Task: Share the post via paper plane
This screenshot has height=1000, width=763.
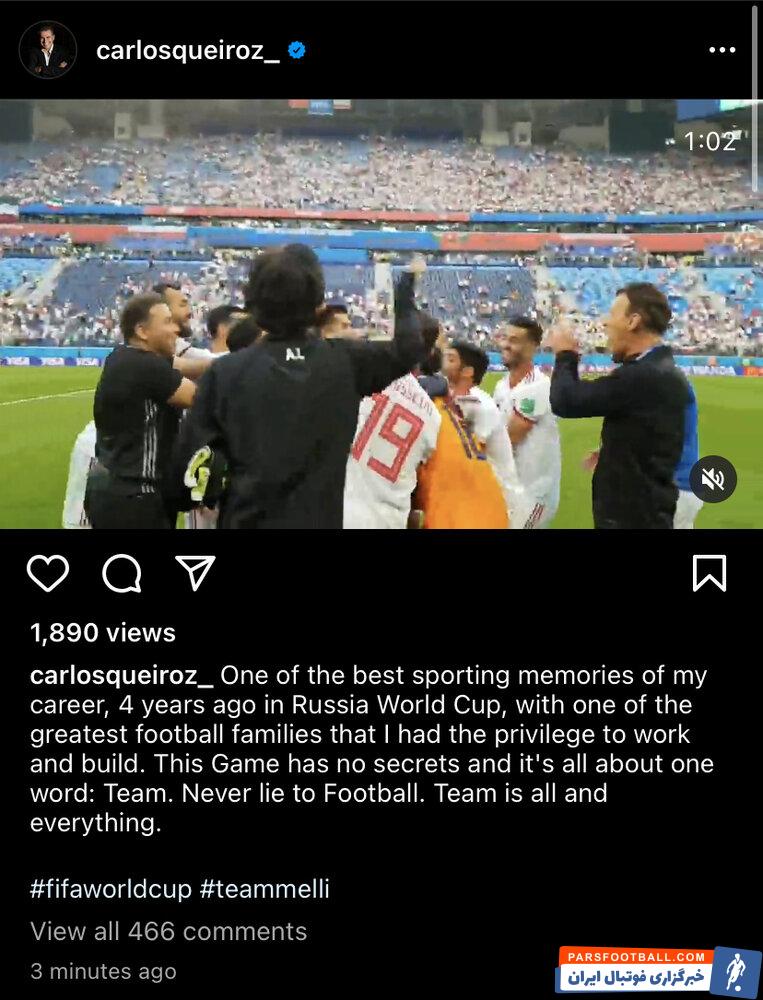Action: pyautogui.click(x=195, y=573)
